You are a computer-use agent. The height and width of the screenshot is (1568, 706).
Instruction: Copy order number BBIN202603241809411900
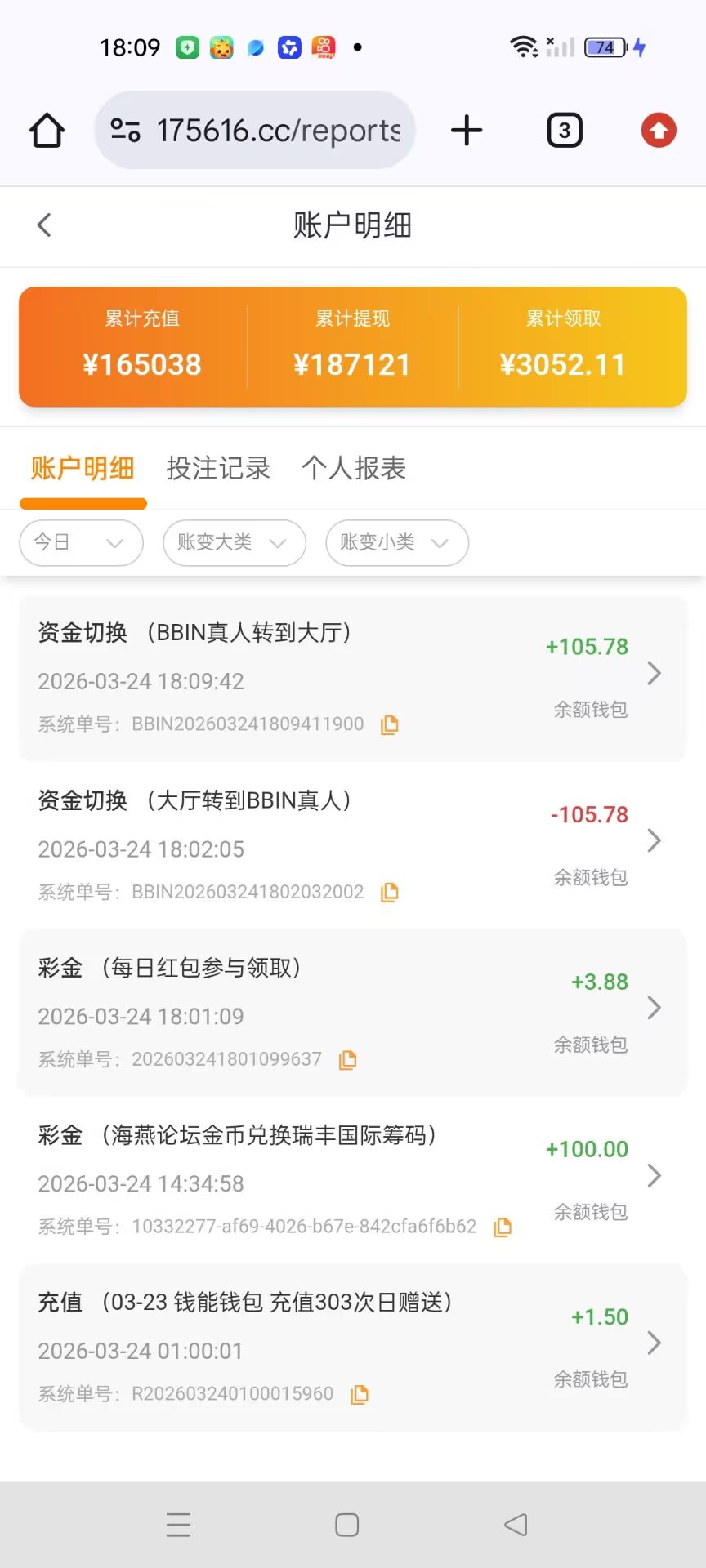[x=390, y=724]
